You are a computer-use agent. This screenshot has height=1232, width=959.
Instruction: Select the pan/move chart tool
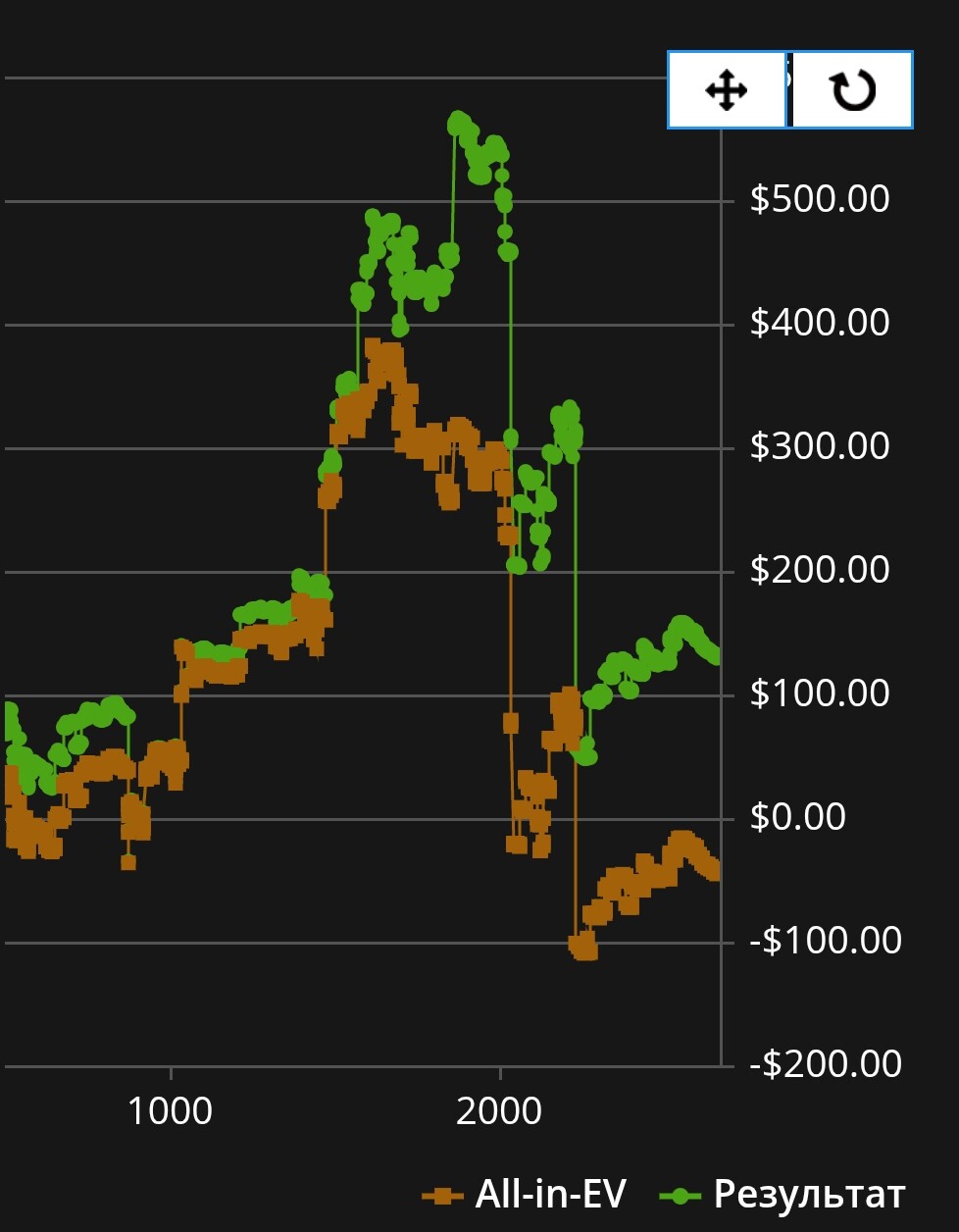point(727,90)
